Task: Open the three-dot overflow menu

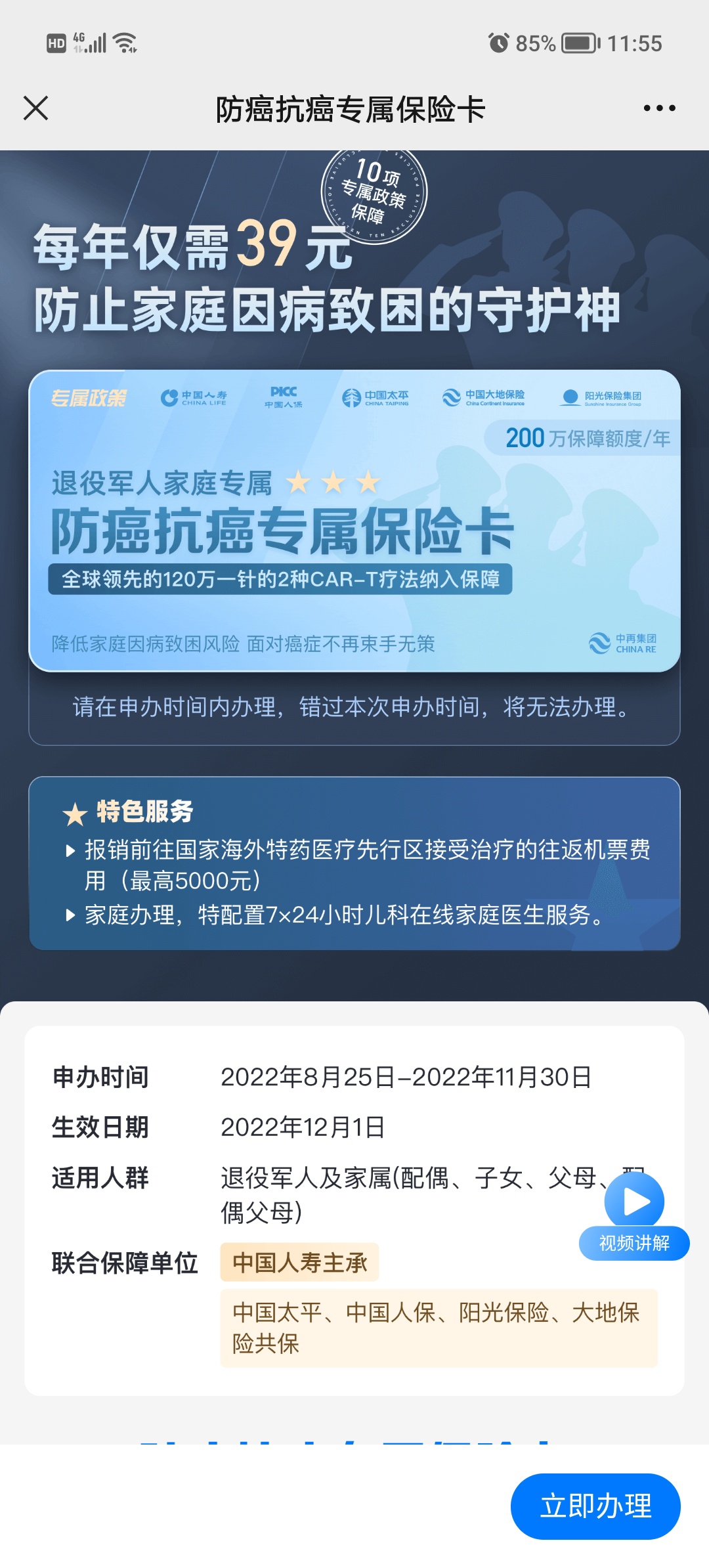Action: pyautogui.click(x=659, y=108)
